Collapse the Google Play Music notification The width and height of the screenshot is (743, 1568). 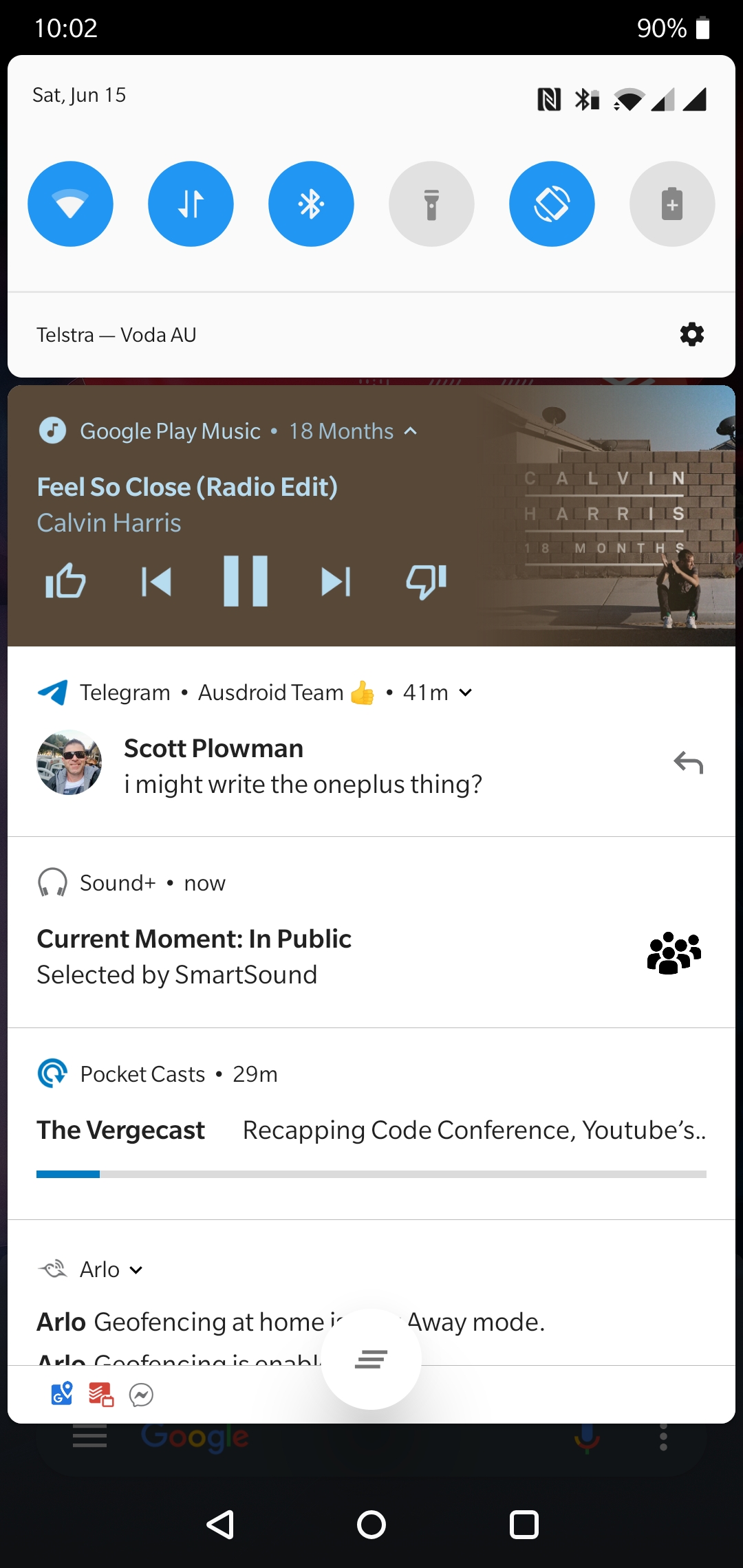[x=411, y=431]
